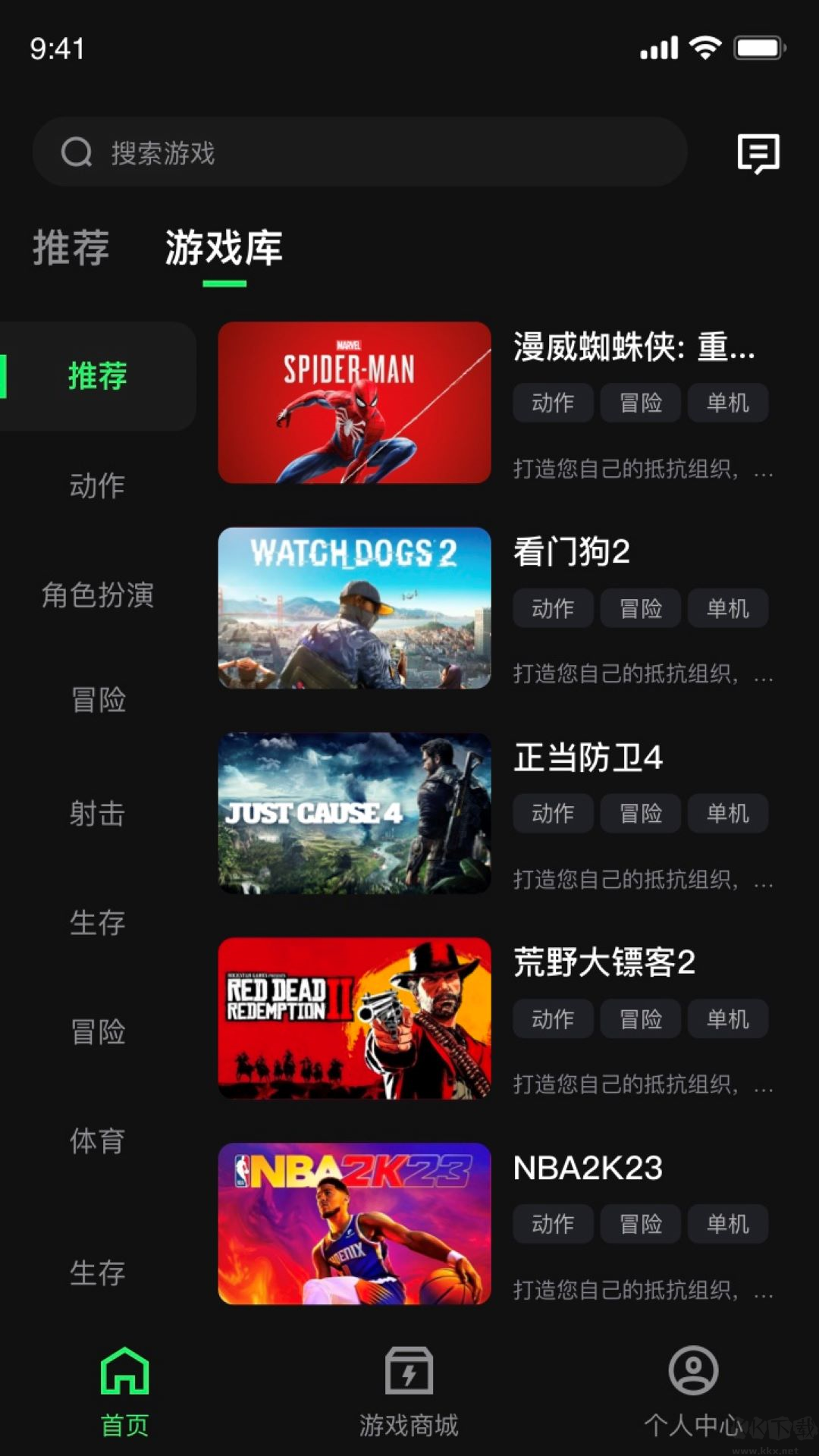Select 角色扮演 category in the sidebar
This screenshot has width=819, height=1456.
click(97, 596)
